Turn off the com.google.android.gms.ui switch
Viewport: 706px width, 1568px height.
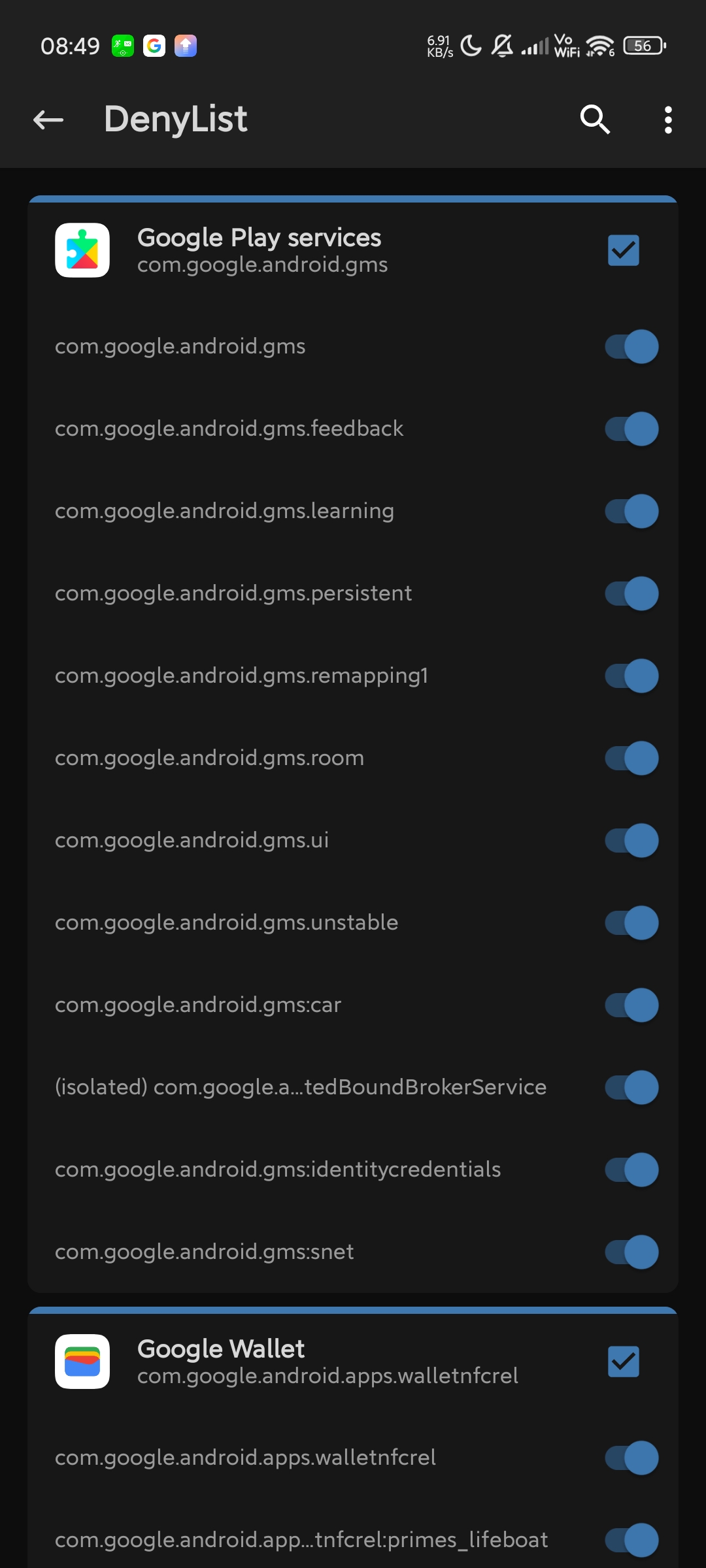pos(631,840)
